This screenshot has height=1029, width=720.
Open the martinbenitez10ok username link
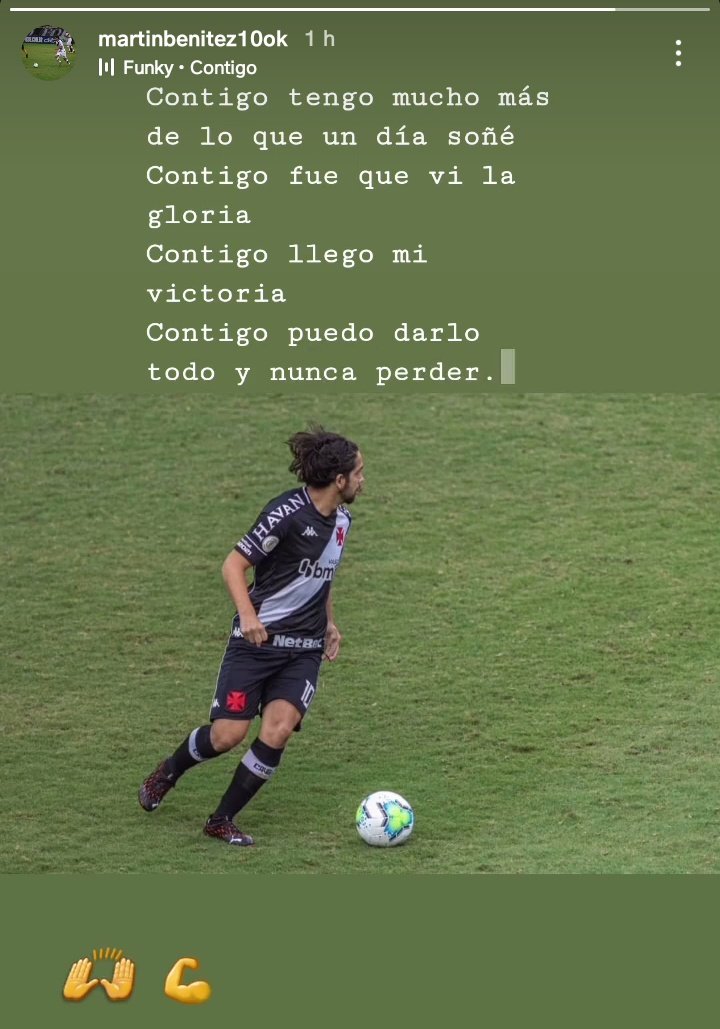tap(193, 39)
